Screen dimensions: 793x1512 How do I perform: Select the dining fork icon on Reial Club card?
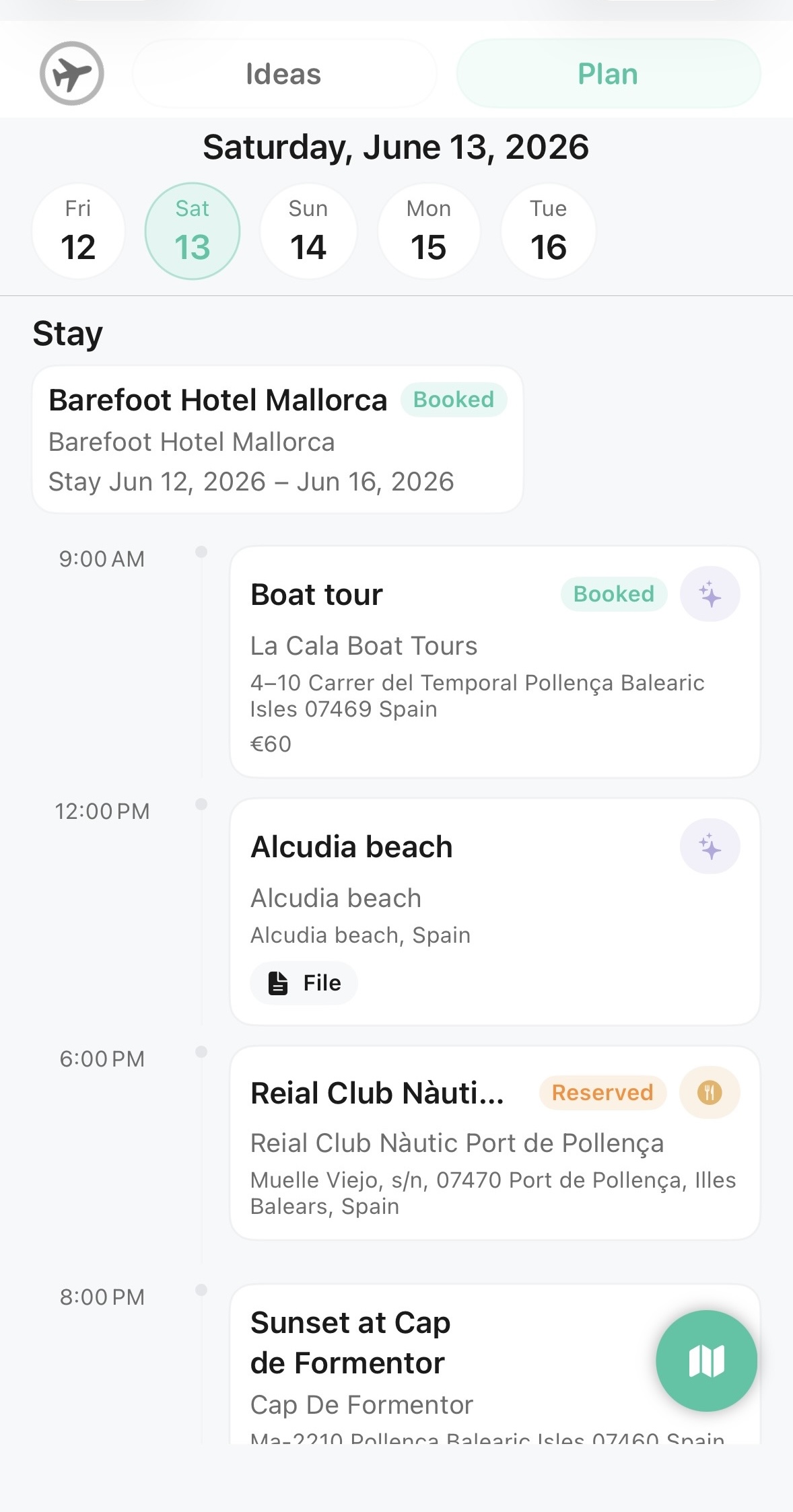pos(709,1092)
